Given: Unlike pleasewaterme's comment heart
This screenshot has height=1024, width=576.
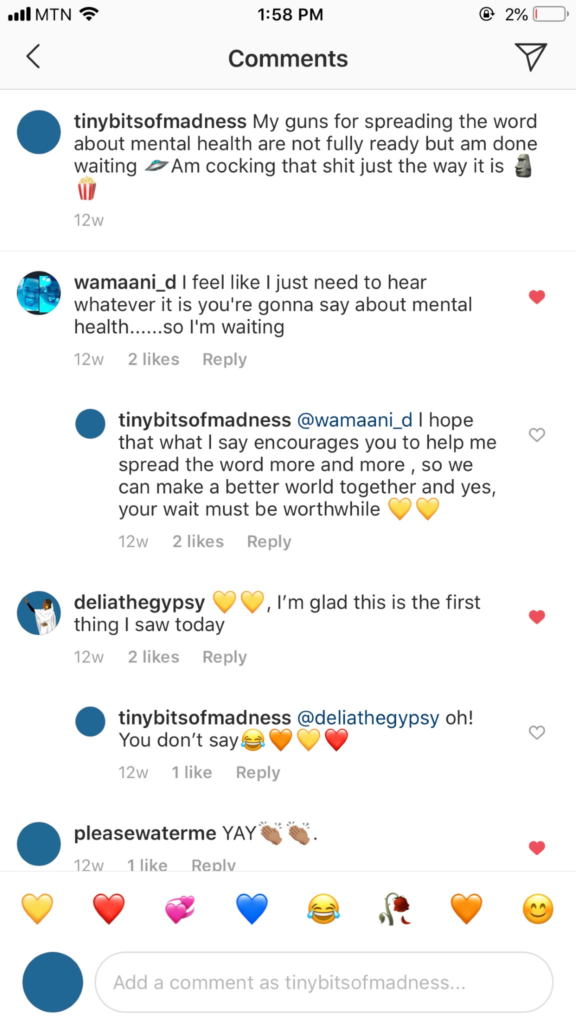Looking at the screenshot, I should click(x=537, y=848).
